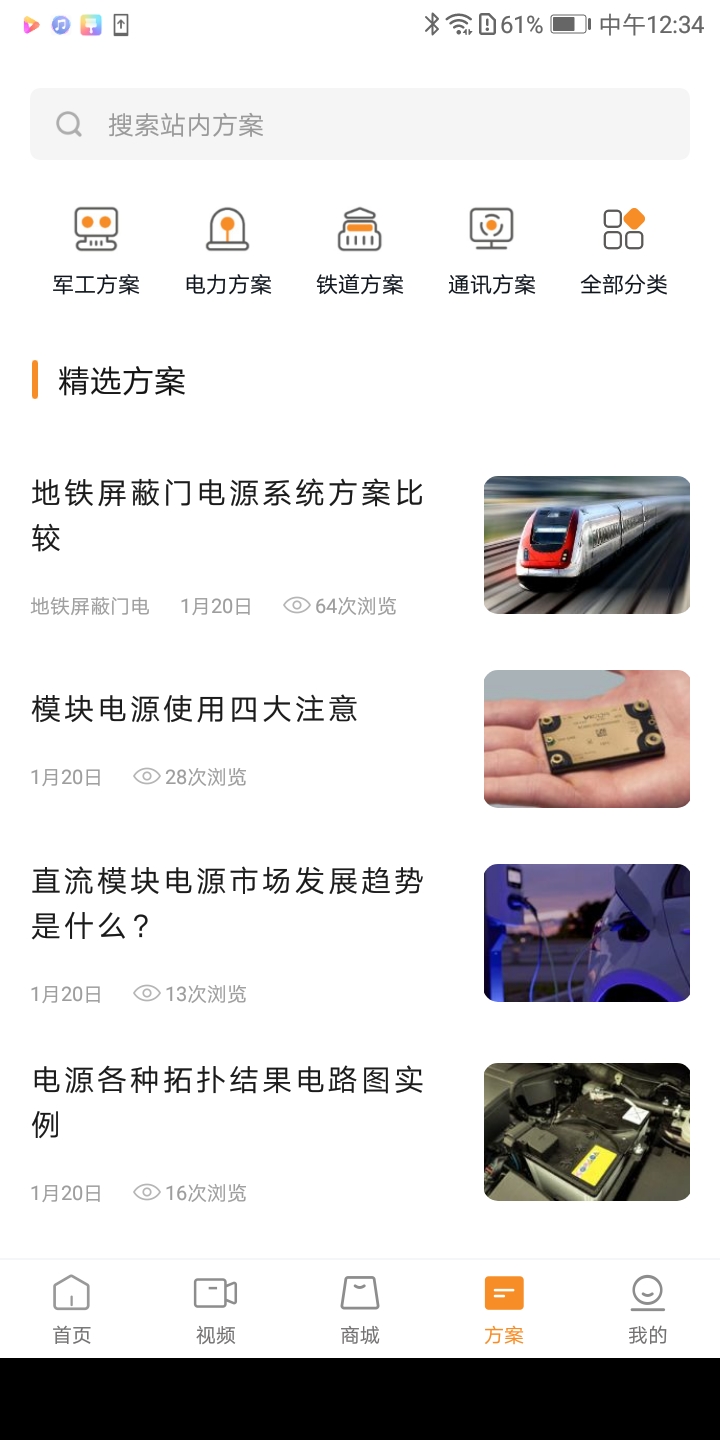Open 电源各种拓扑结果电路图实例 article
The height and width of the screenshot is (1440, 720).
click(227, 1101)
